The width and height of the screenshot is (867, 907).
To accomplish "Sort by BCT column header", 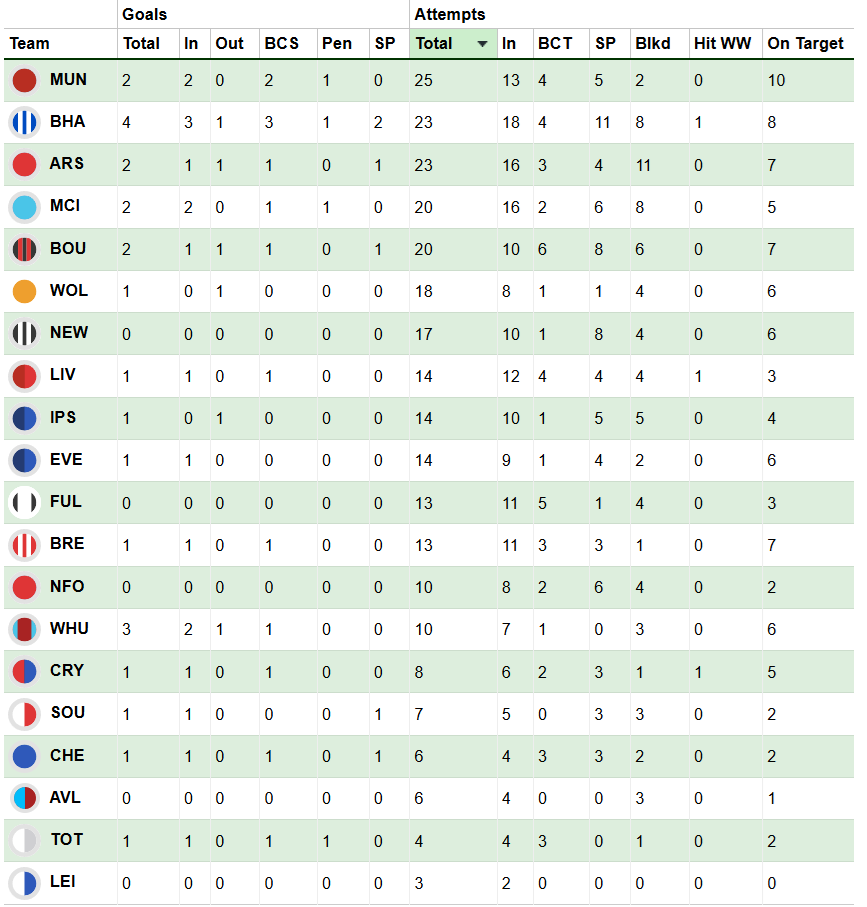I will (x=555, y=44).
